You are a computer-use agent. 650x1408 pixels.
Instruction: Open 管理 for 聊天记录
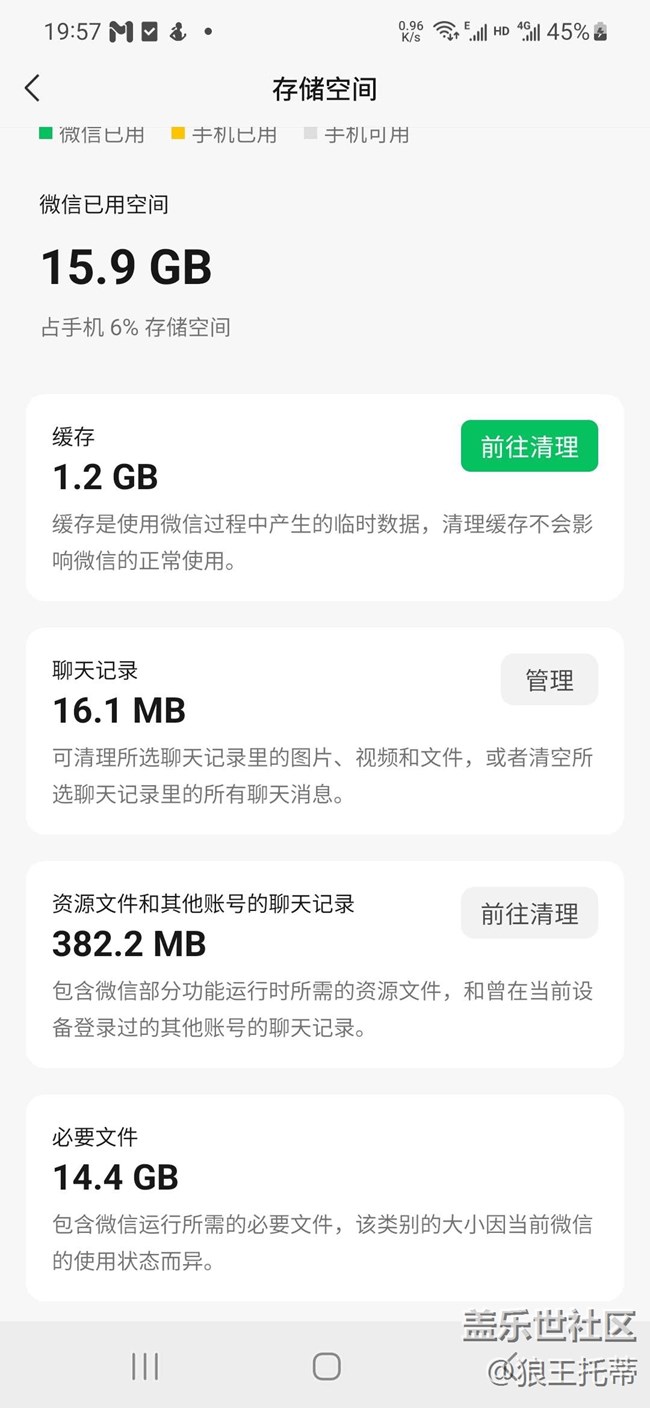549,680
